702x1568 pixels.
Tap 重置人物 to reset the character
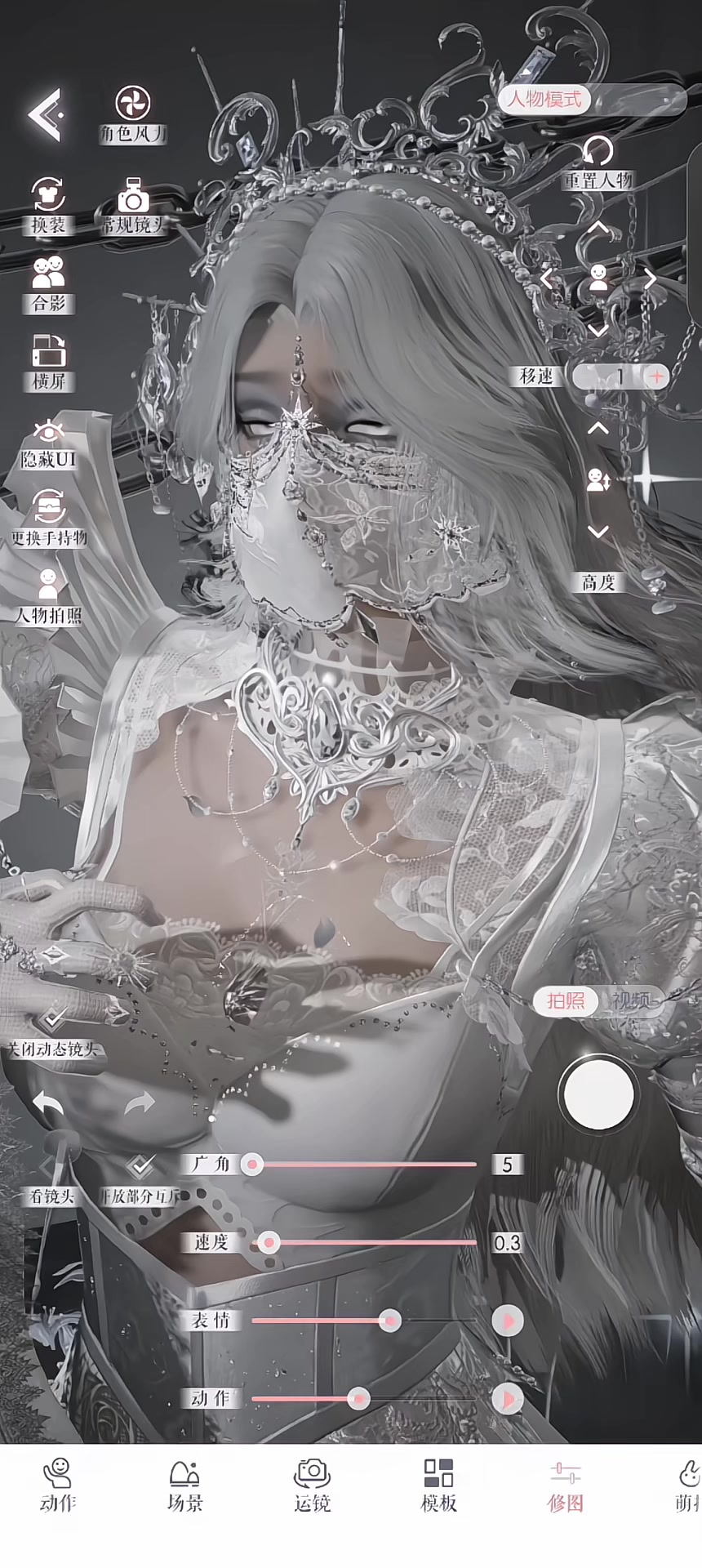[598, 162]
